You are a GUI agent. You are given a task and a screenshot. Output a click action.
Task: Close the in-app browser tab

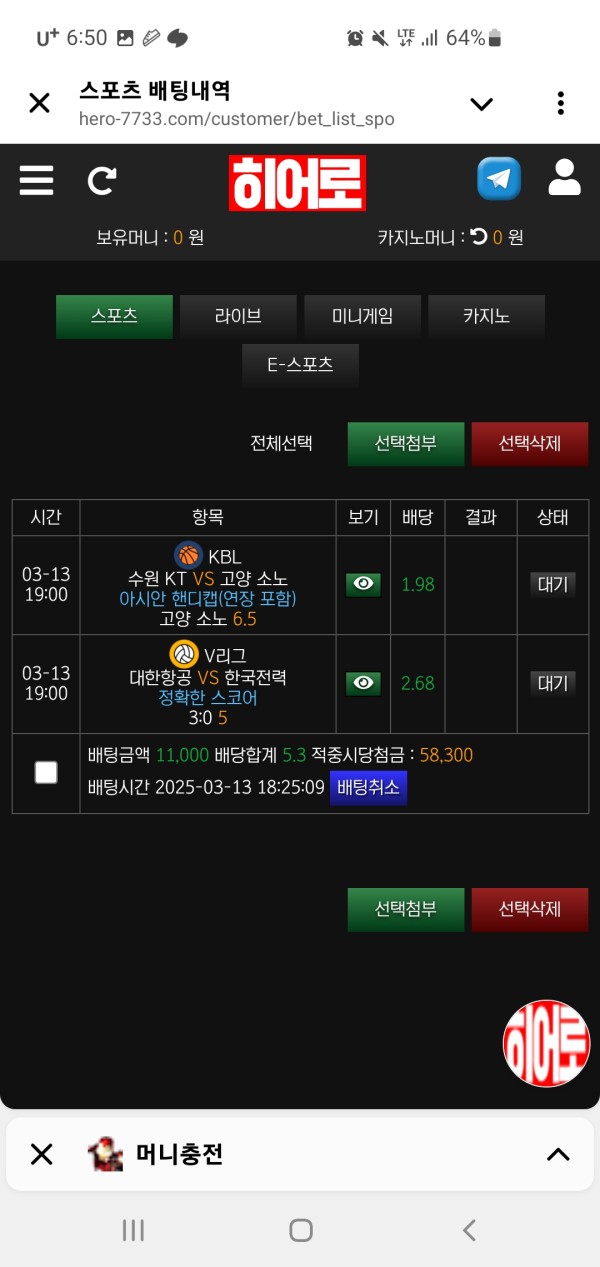pos(39,103)
